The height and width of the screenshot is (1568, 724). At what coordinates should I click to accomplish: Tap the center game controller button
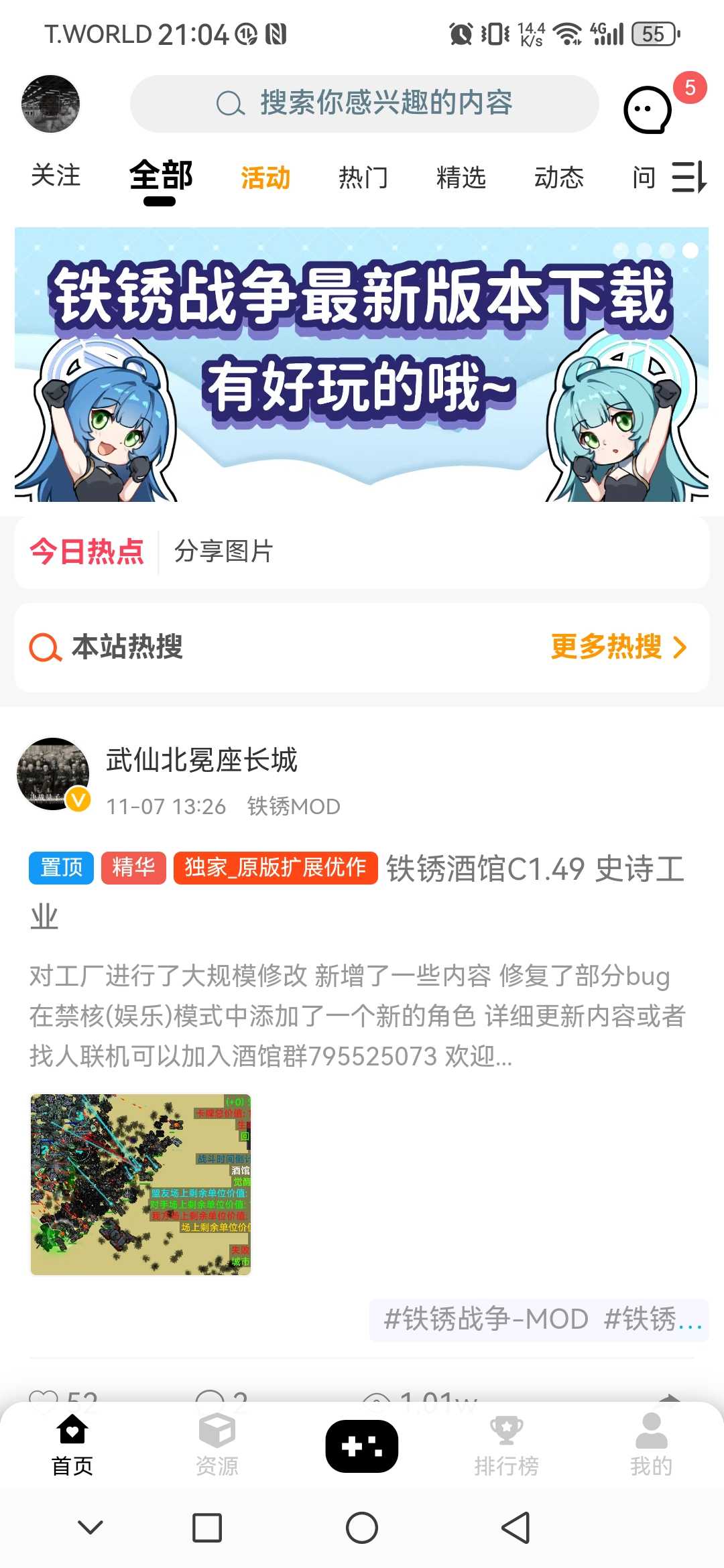click(362, 1446)
